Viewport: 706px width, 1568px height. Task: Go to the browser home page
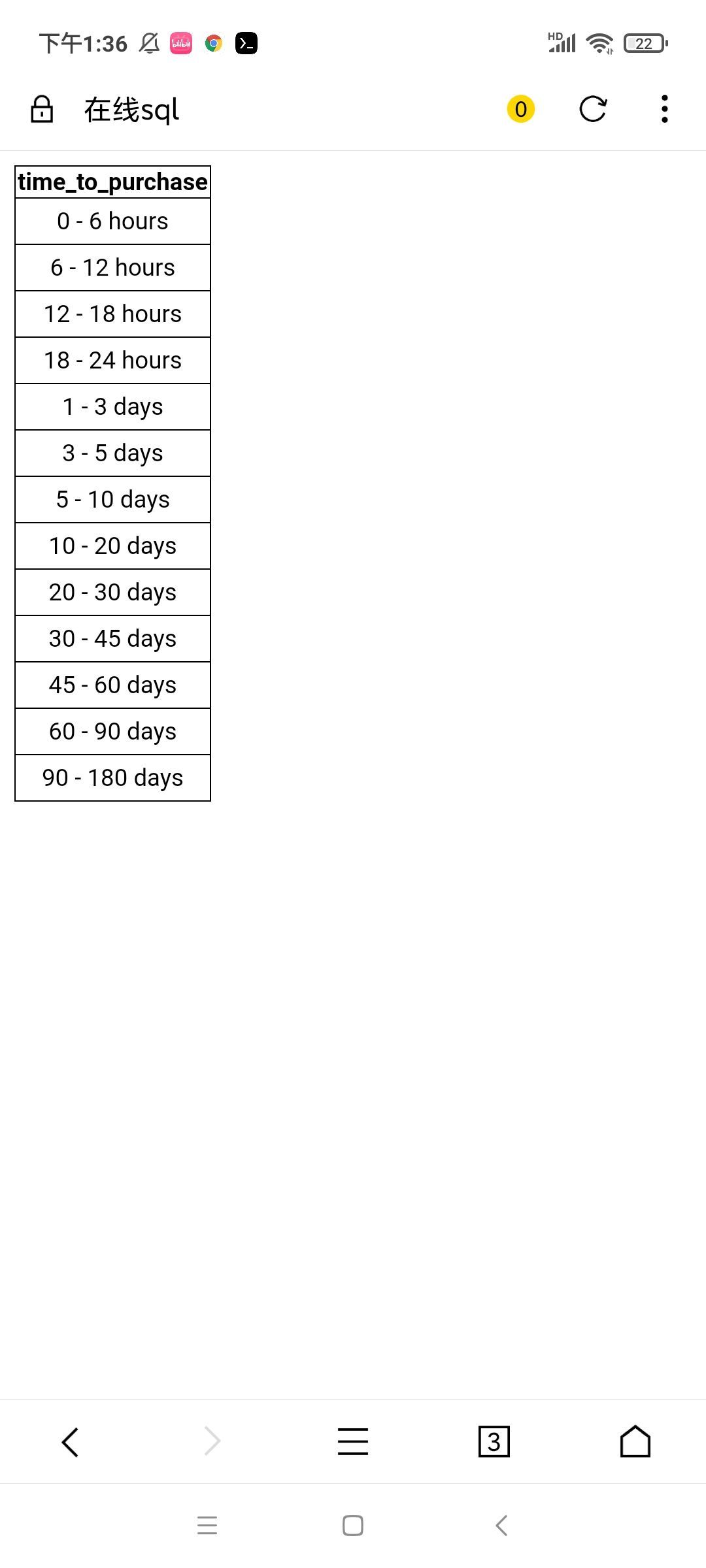click(635, 1441)
